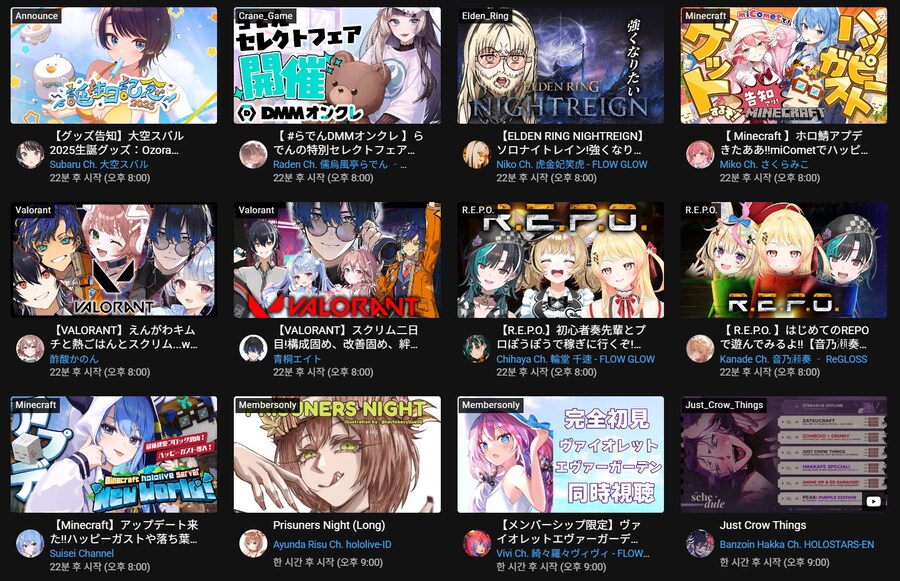
Task: Open the Just Crow Things stream
Action: 783,455
